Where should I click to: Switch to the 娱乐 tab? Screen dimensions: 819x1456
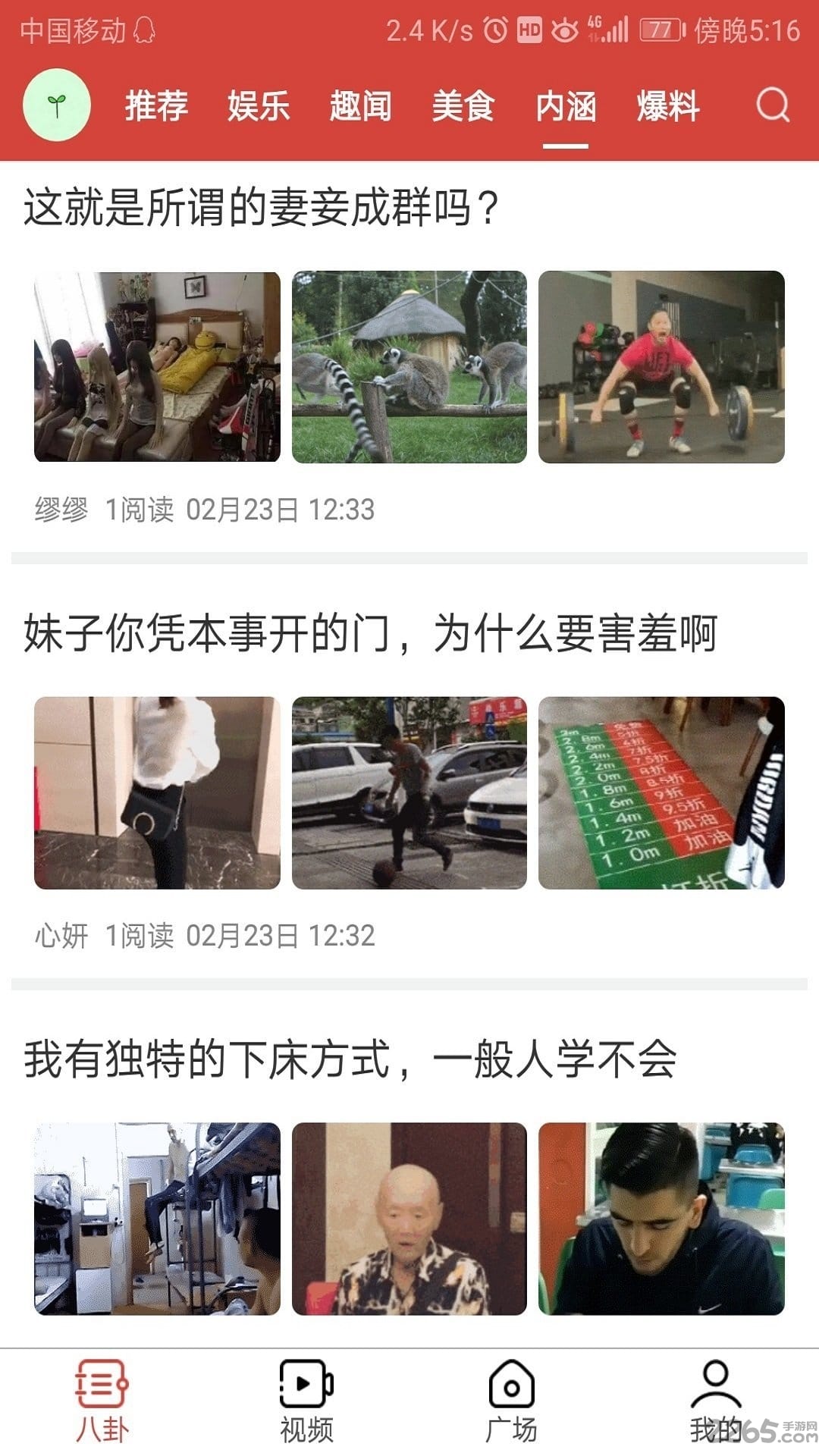click(x=258, y=108)
